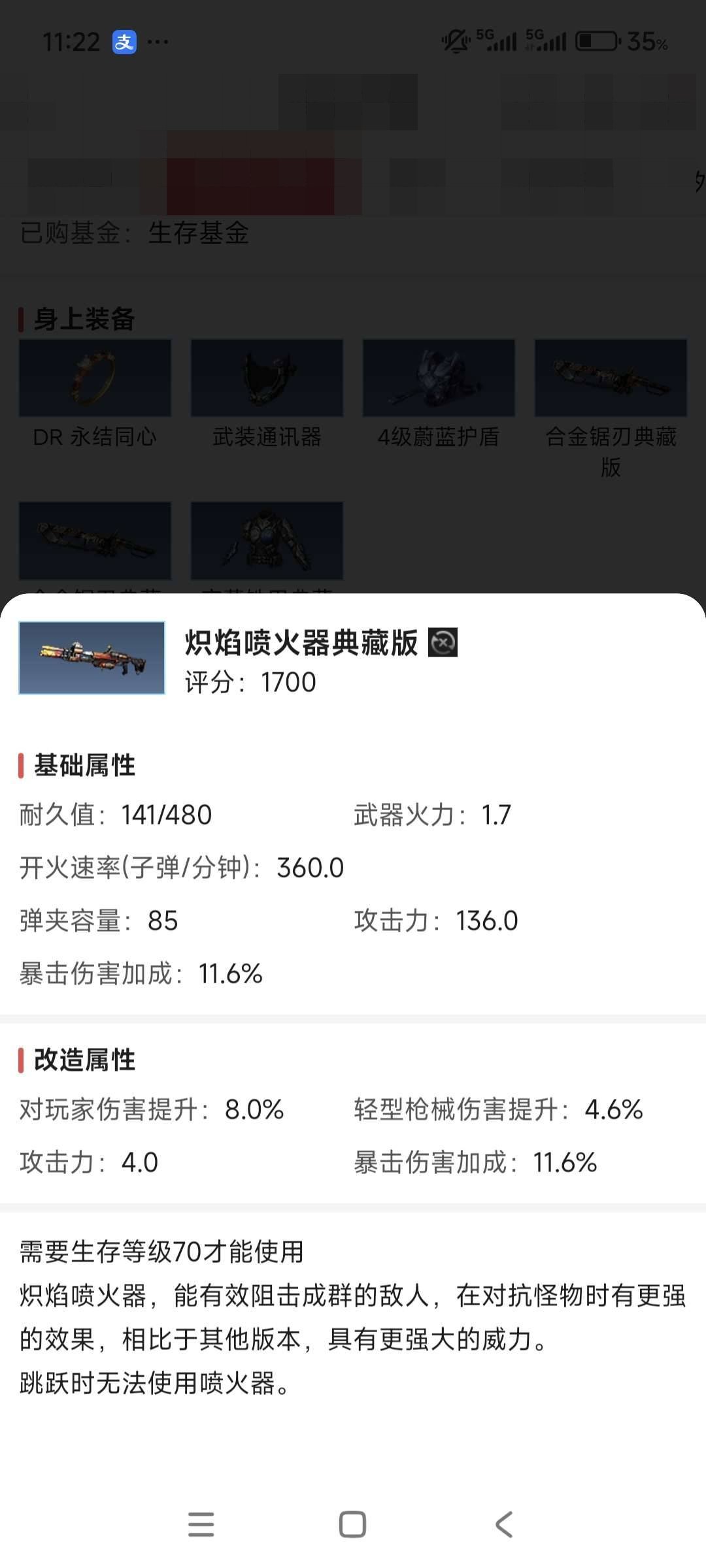Screen dimensions: 706x1568
Task: Select the 合金锯刃典藏版 weapon thumbnail
Action: click(611, 378)
